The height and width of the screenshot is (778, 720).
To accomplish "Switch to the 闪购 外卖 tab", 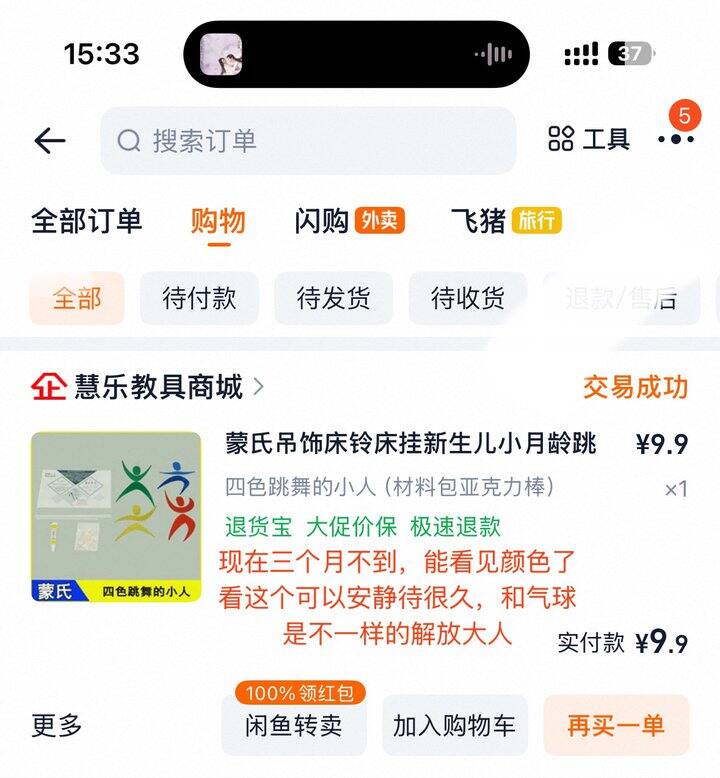I will tap(349, 221).
